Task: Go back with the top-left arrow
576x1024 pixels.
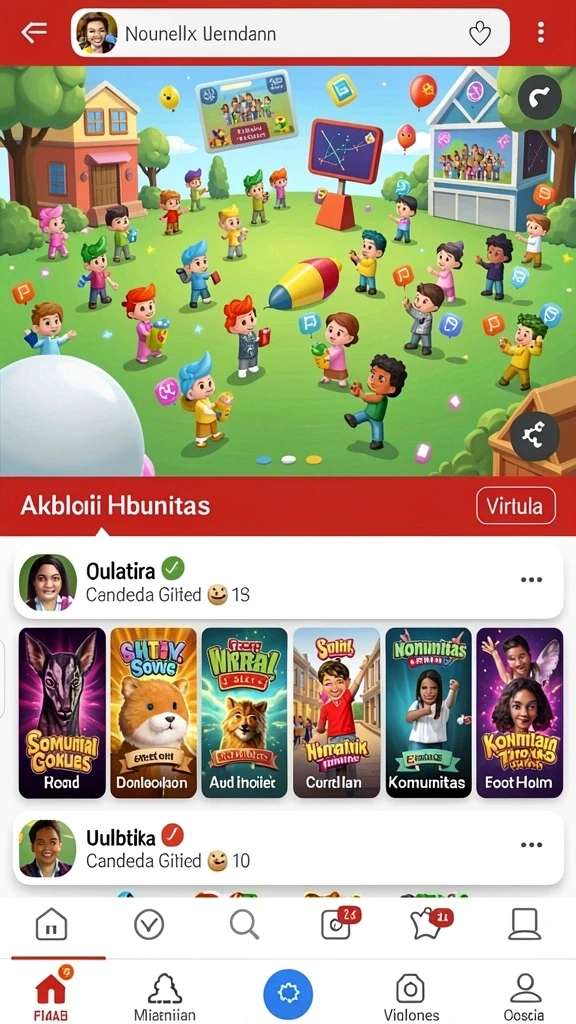Action: 34,32
